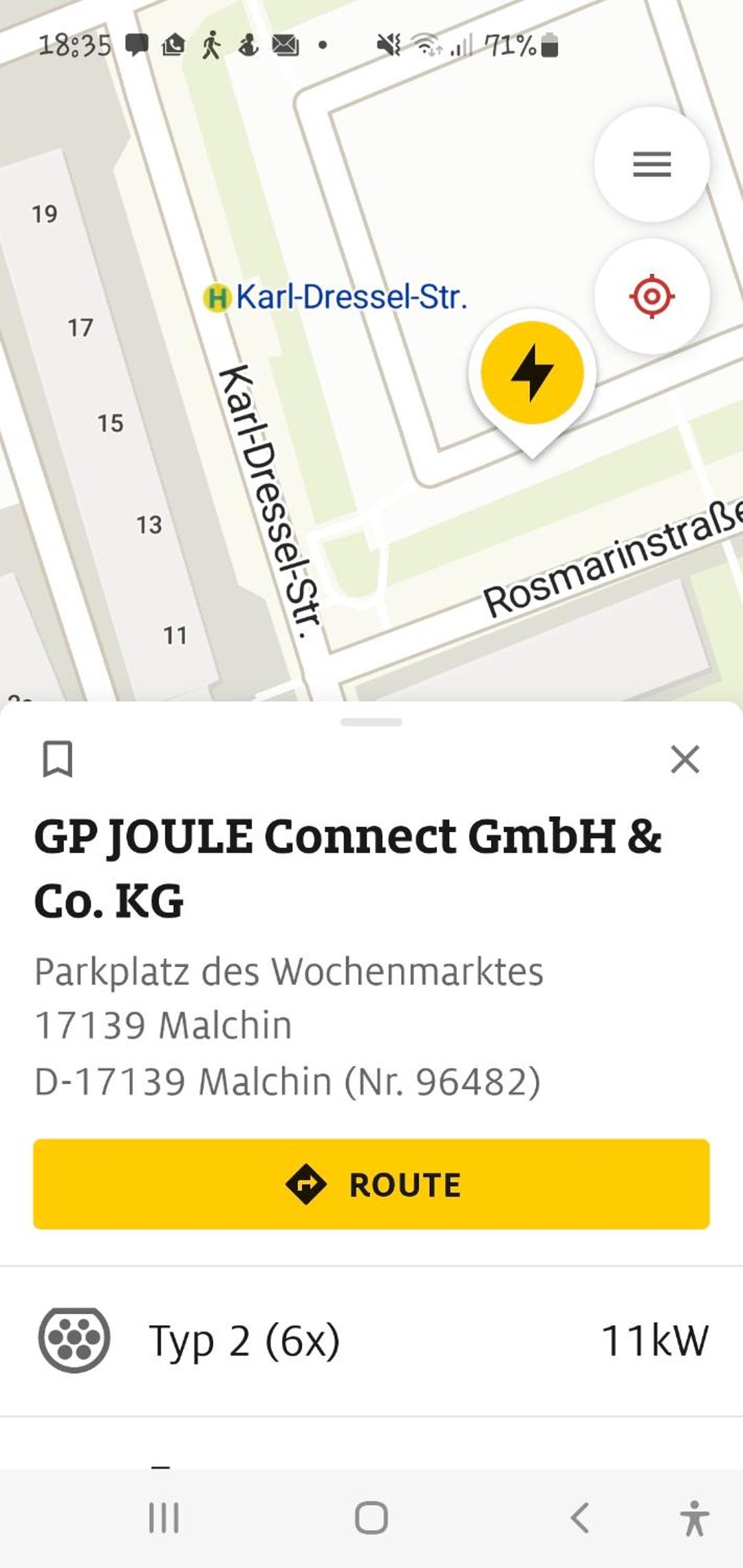Go to the home screen

tap(371, 1517)
